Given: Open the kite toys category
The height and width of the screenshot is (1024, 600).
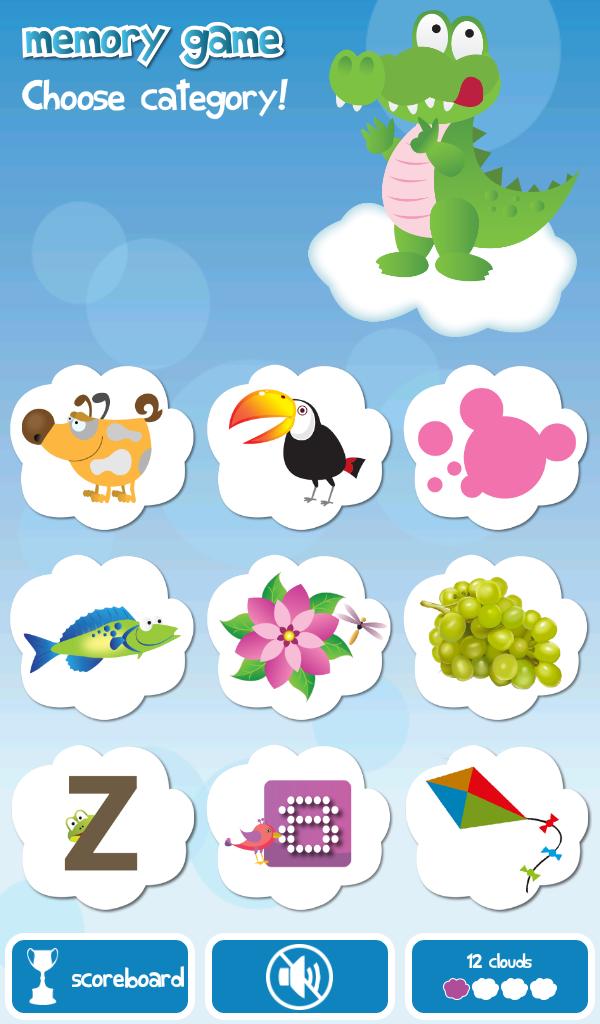Looking at the screenshot, I should (496, 826).
